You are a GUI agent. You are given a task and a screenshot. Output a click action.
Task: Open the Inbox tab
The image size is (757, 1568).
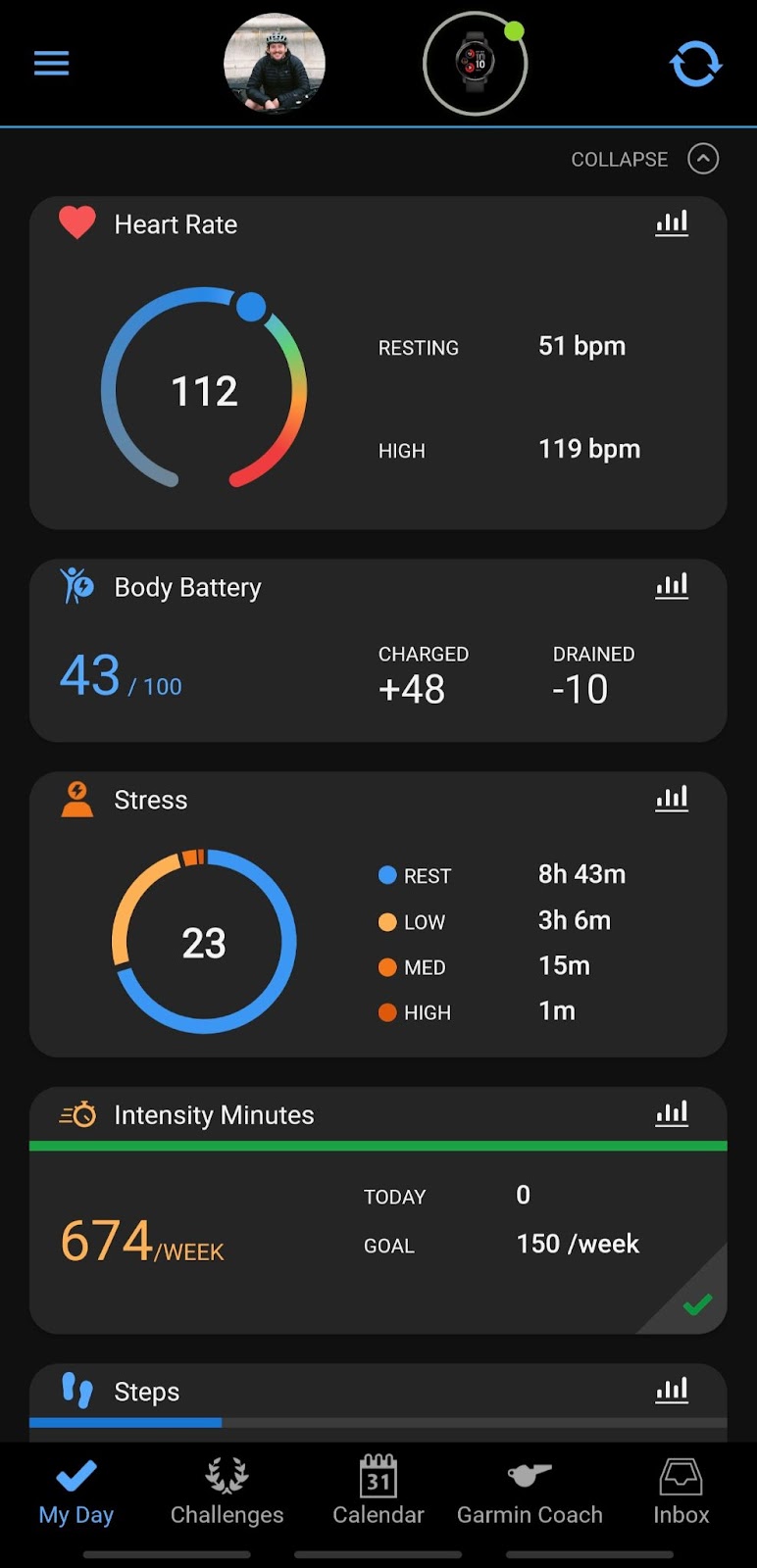point(681,1493)
